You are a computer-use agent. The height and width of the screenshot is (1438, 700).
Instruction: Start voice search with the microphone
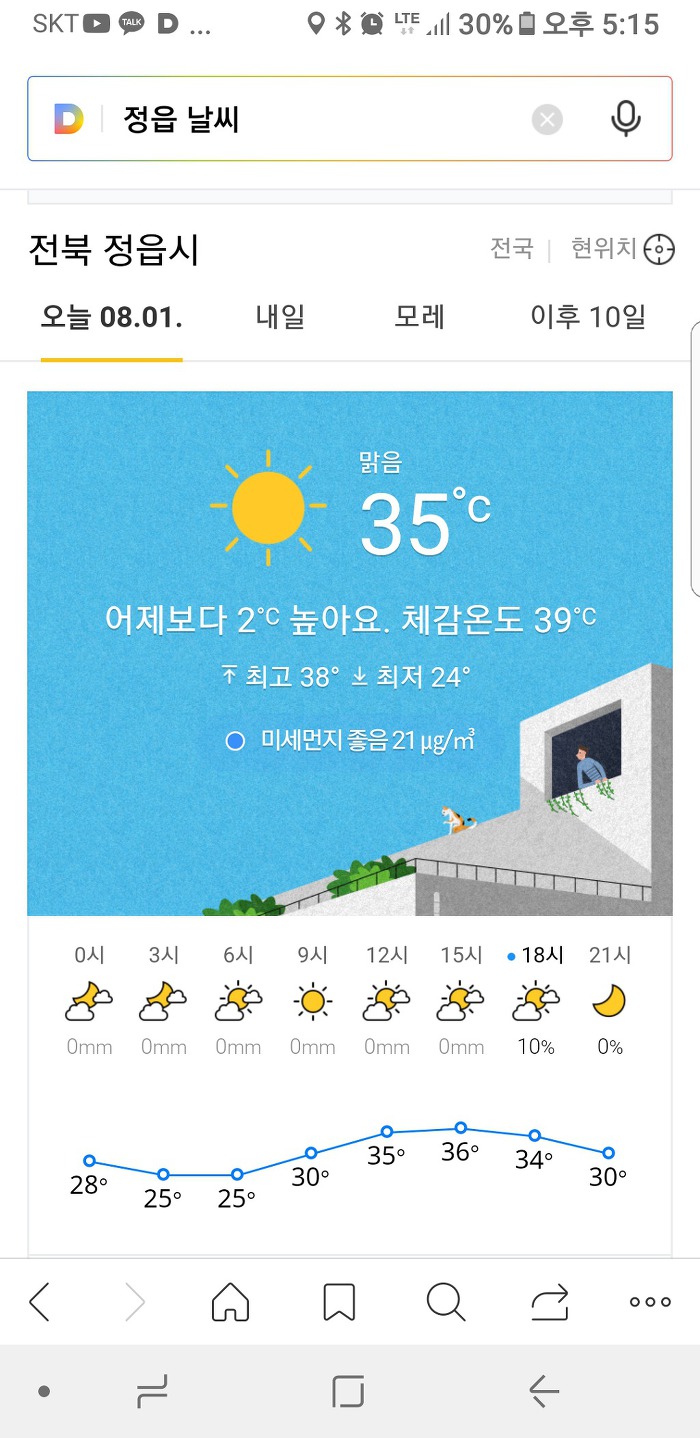tap(626, 120)
